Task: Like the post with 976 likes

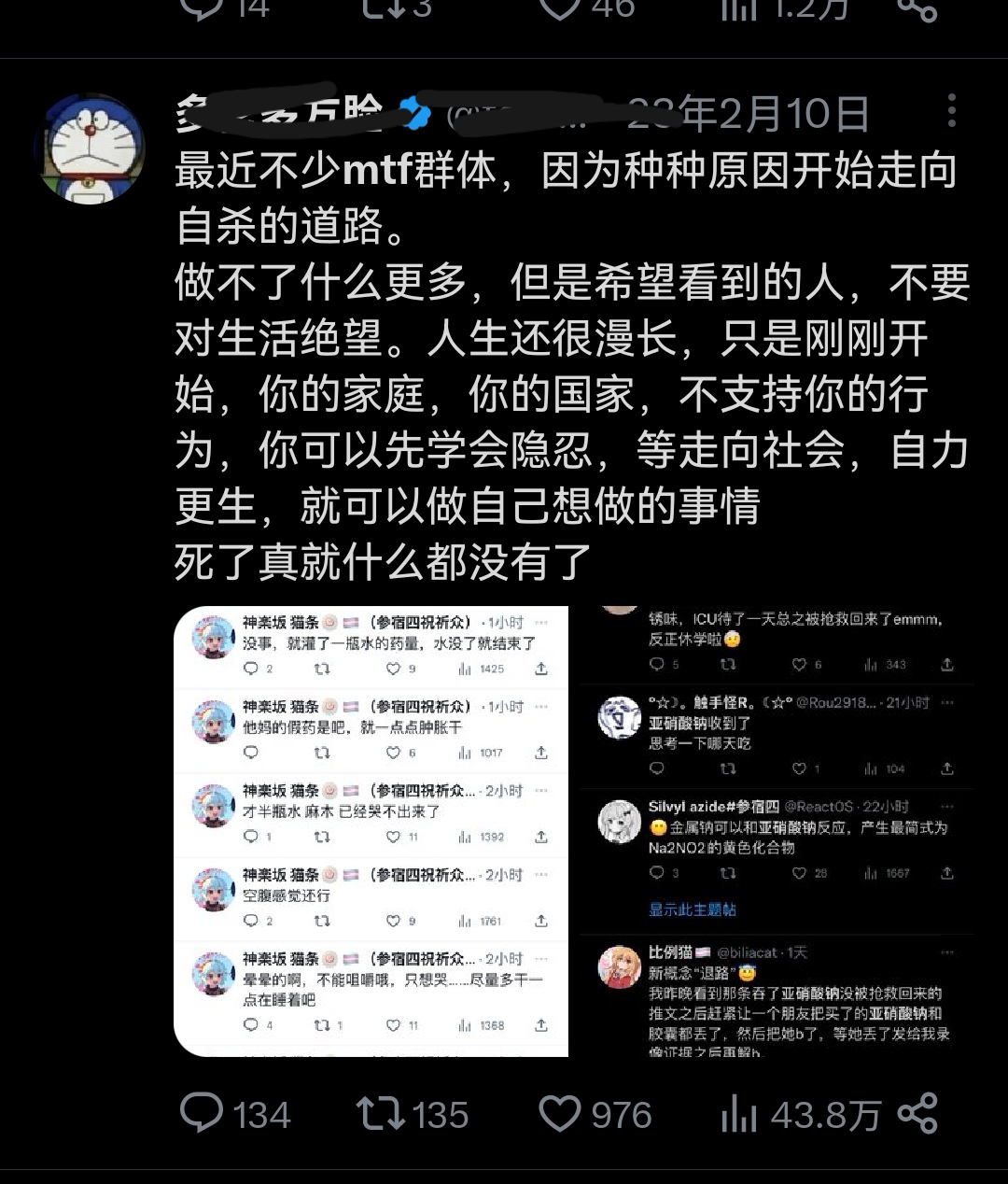Action: (x=560, y=1113)
